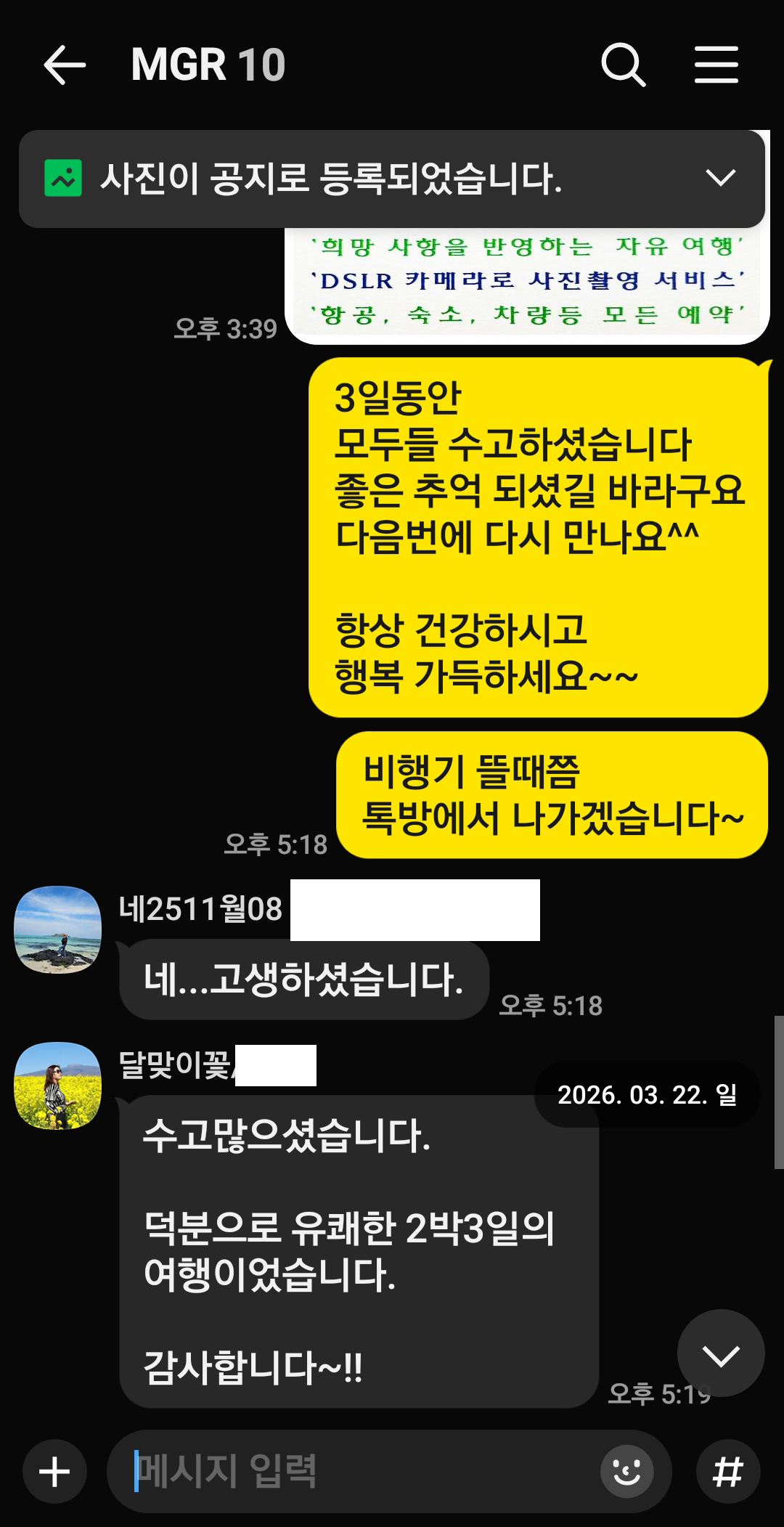Screen dimensions: 784x1527
Task: Expand the pinned notice banner chevron
Action: pyautogui.click(x=720, y=178)
